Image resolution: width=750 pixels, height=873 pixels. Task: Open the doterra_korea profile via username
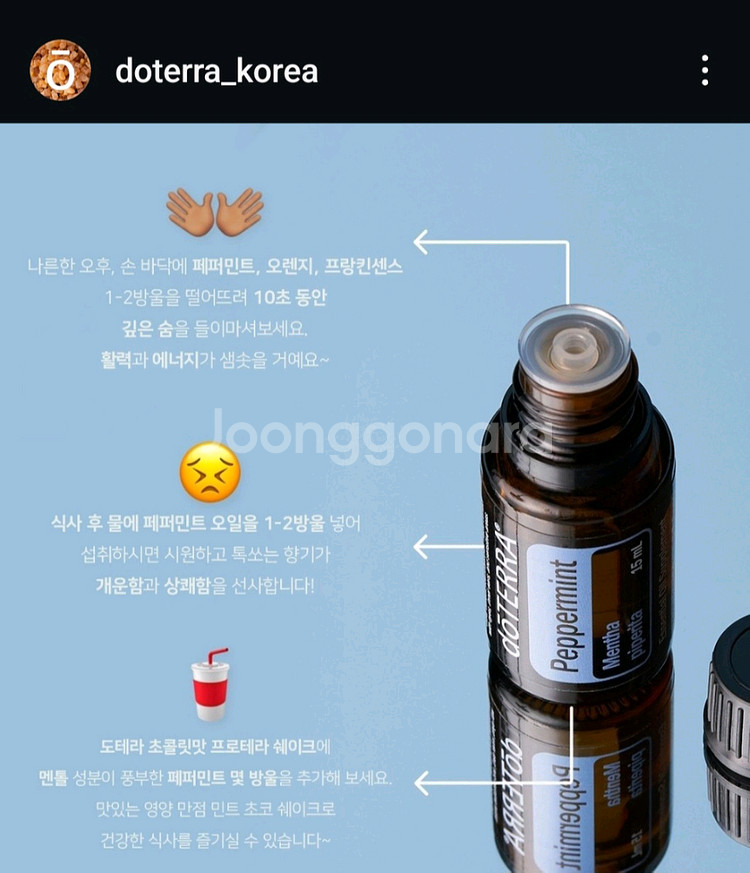click(217, 71)
